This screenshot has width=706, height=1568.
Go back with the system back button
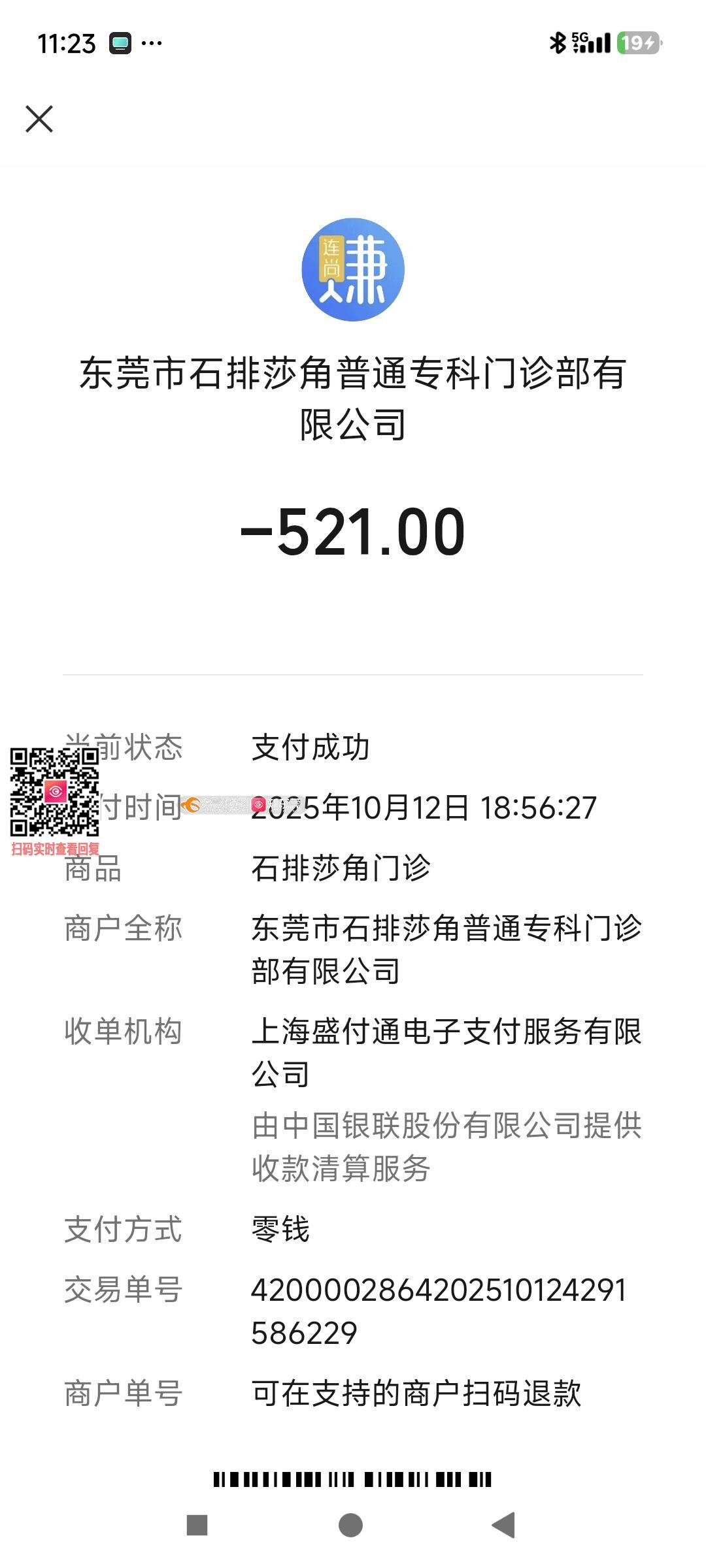(503, 1526)
